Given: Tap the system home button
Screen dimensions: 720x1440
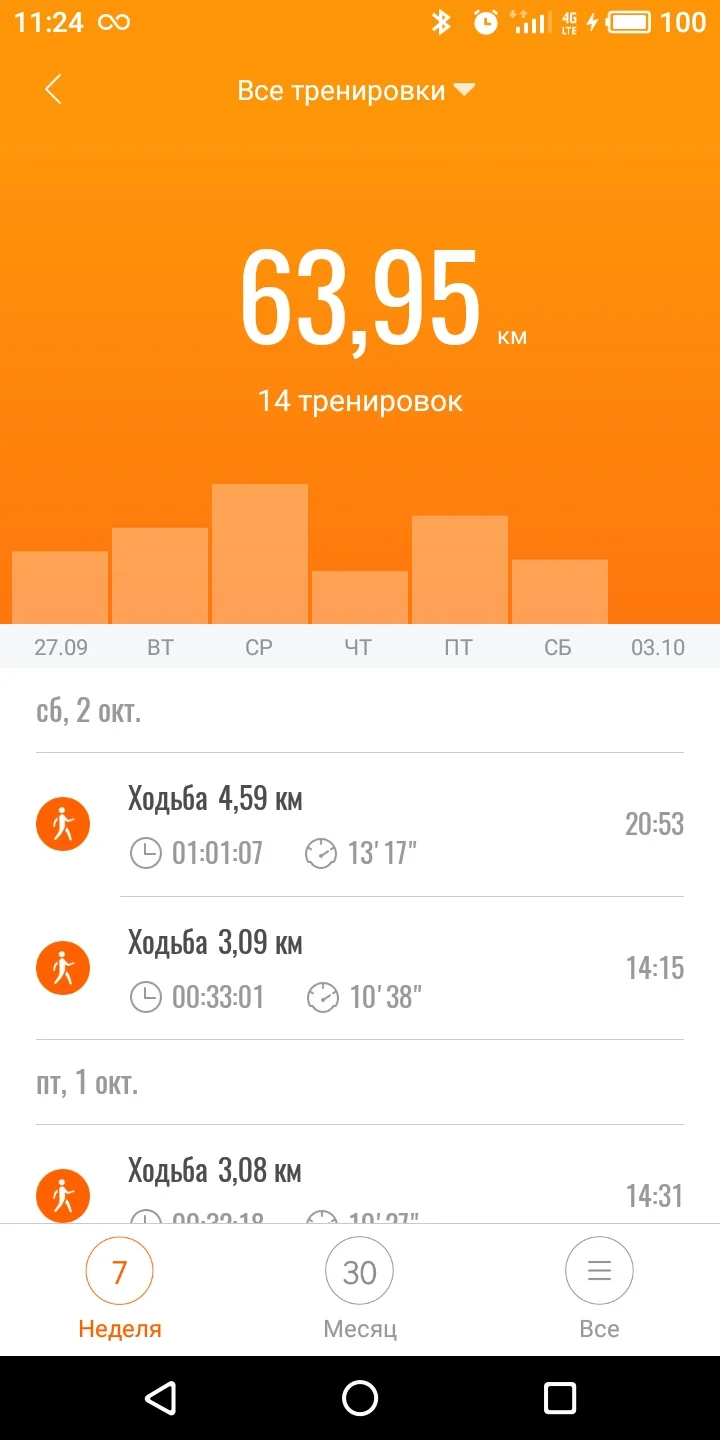Looking at the screenshot, I should 360,1398.
